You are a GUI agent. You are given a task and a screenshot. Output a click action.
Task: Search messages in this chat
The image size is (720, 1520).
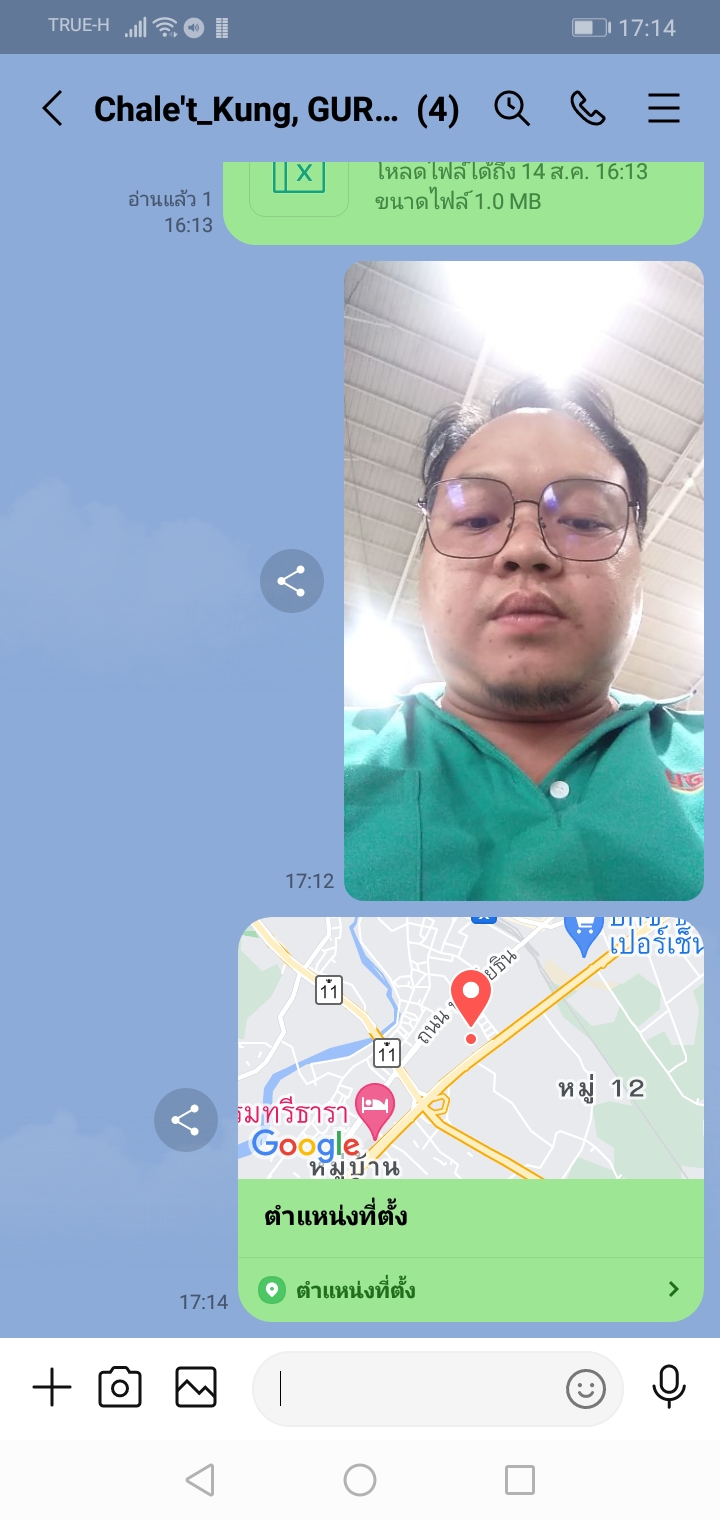[512, 108]
